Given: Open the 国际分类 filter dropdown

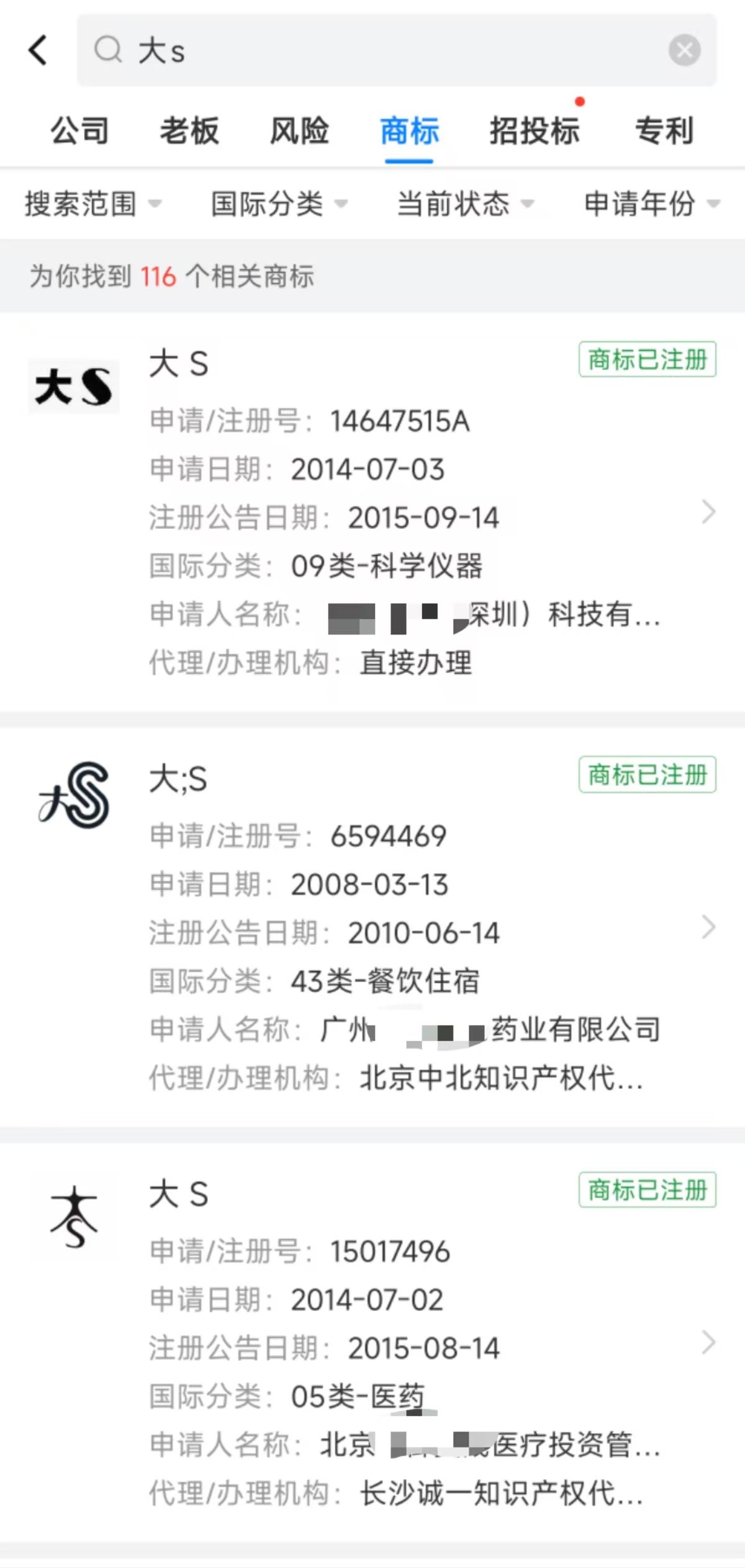Looking at the screenshot, I should (279, 204).
